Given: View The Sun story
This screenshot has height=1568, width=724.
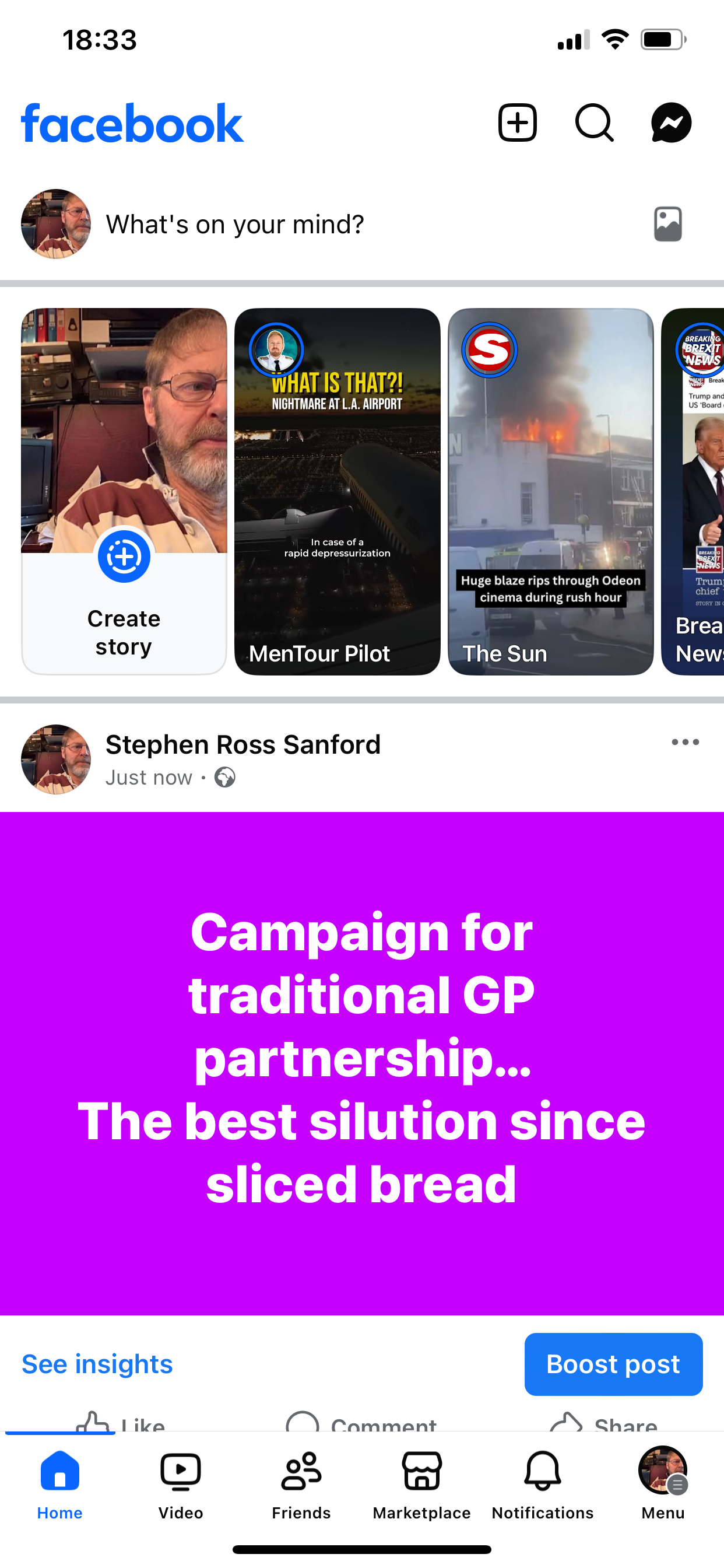Looking at the screenshot, I should tap(550, 491).
